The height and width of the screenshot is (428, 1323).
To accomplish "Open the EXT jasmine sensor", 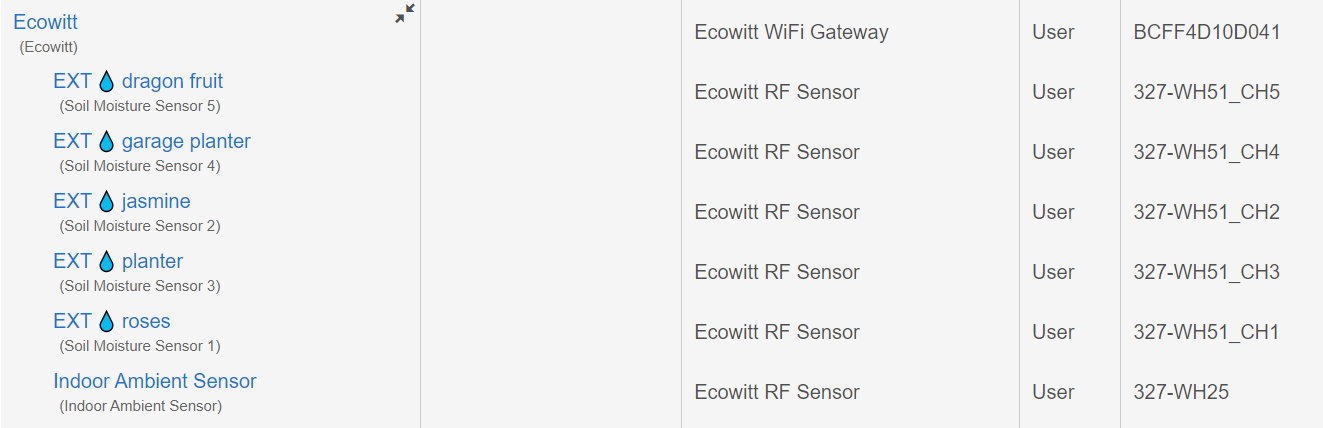I will (x=122, y=201).
